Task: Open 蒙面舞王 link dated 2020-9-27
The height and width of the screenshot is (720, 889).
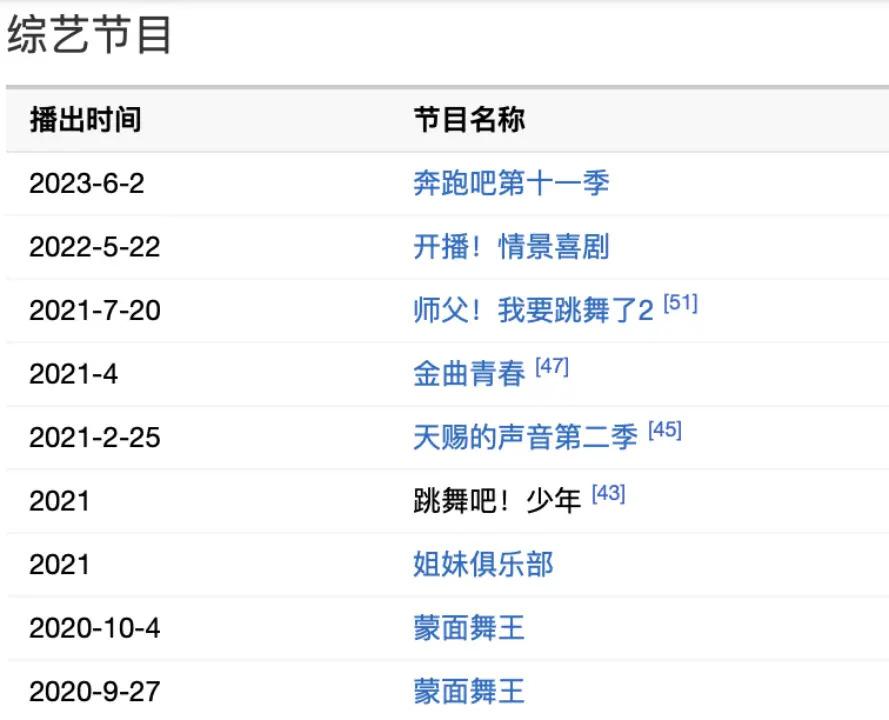Action: [468, 691]
